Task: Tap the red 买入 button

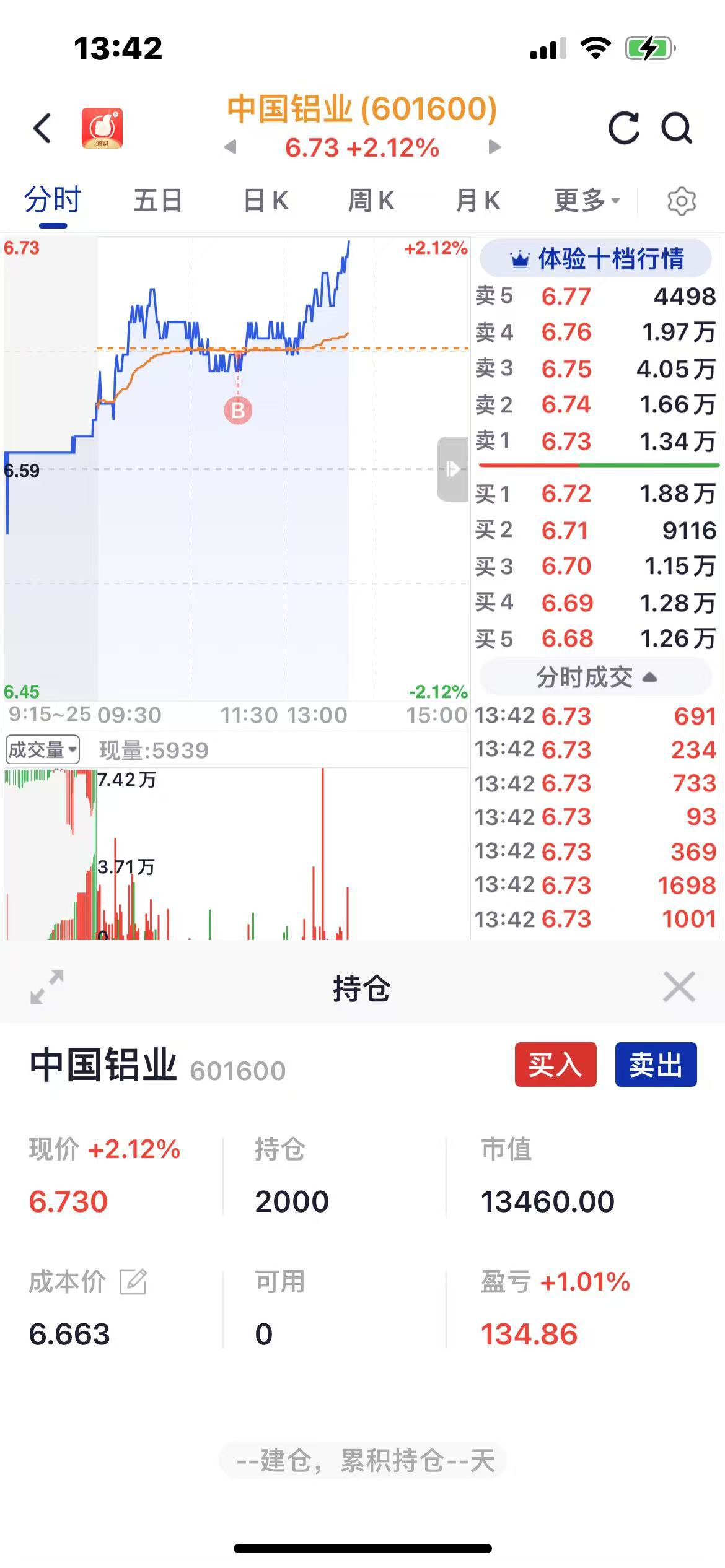Action: [555, 1065]
